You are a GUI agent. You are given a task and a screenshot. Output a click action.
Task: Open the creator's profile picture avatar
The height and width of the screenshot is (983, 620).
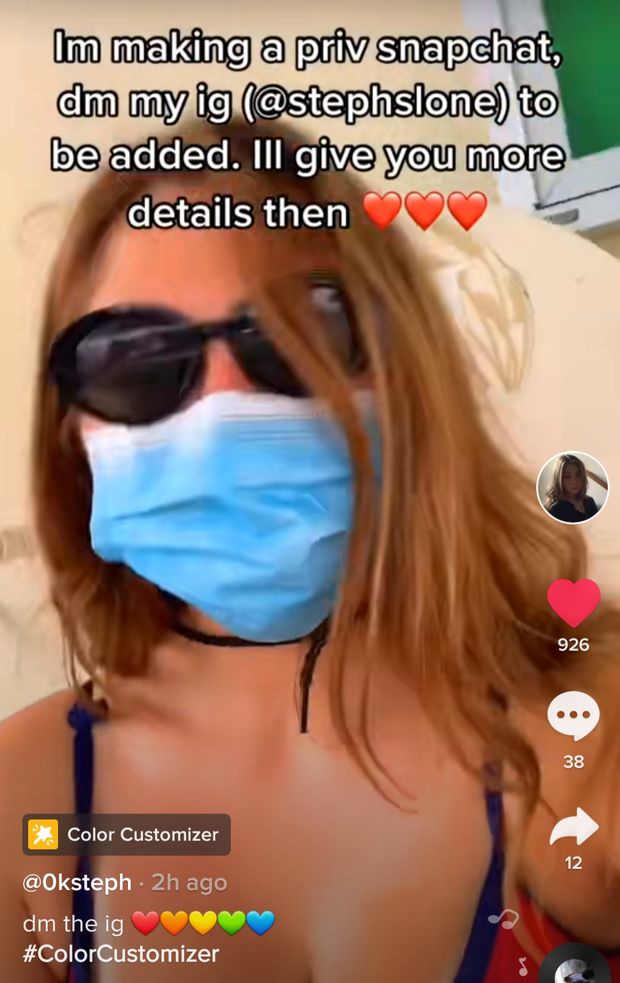coord(572,488)
